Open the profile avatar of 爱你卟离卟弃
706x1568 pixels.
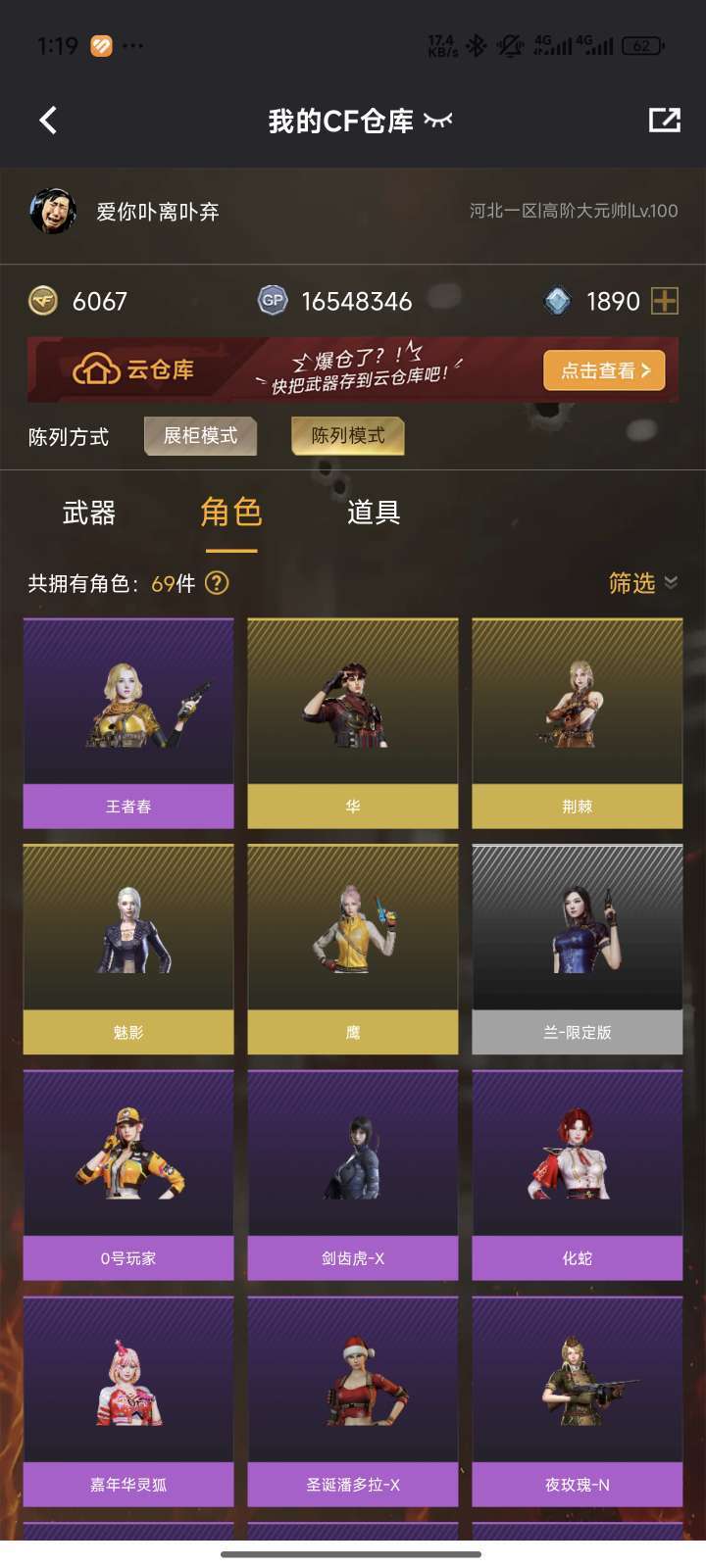pyautogui.click(x=53, y=211)
